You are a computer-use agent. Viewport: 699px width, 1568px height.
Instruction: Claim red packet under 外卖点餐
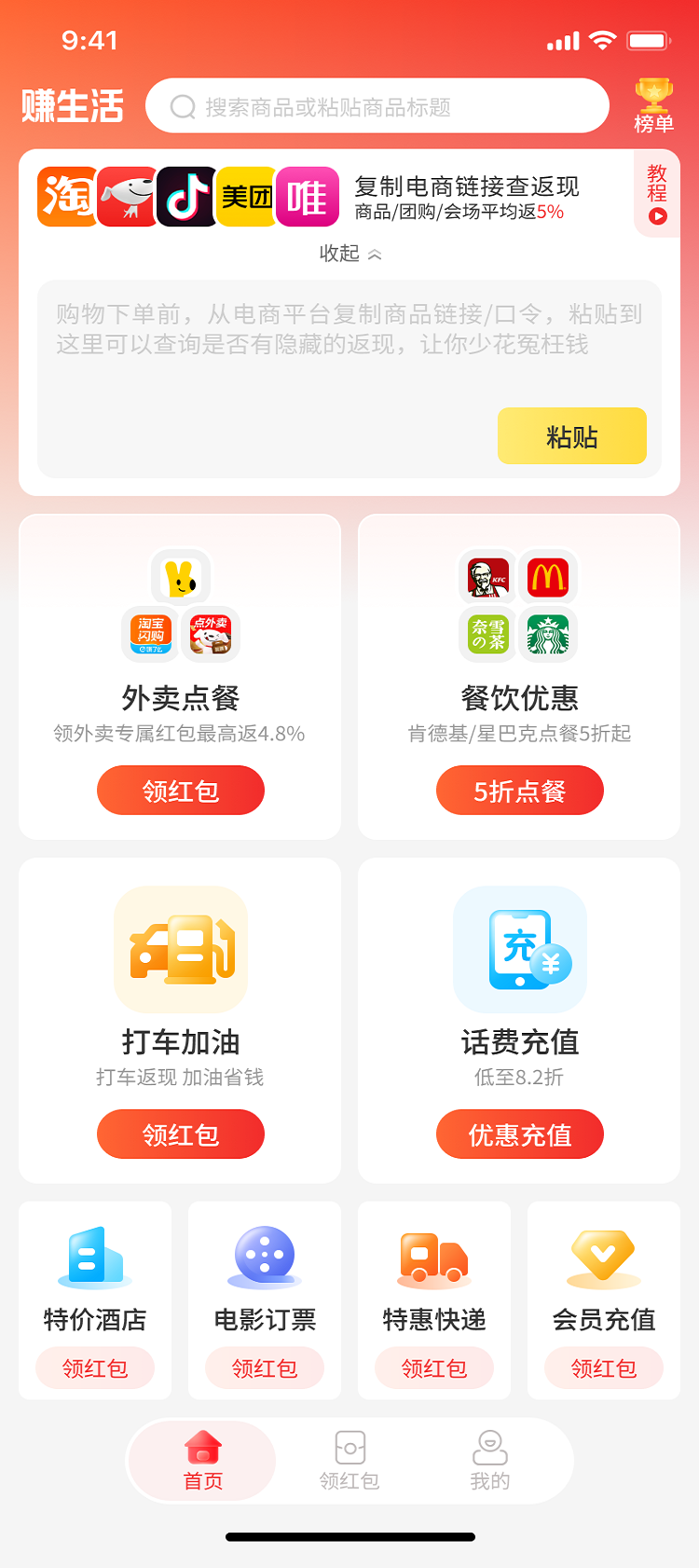(181, 791)
